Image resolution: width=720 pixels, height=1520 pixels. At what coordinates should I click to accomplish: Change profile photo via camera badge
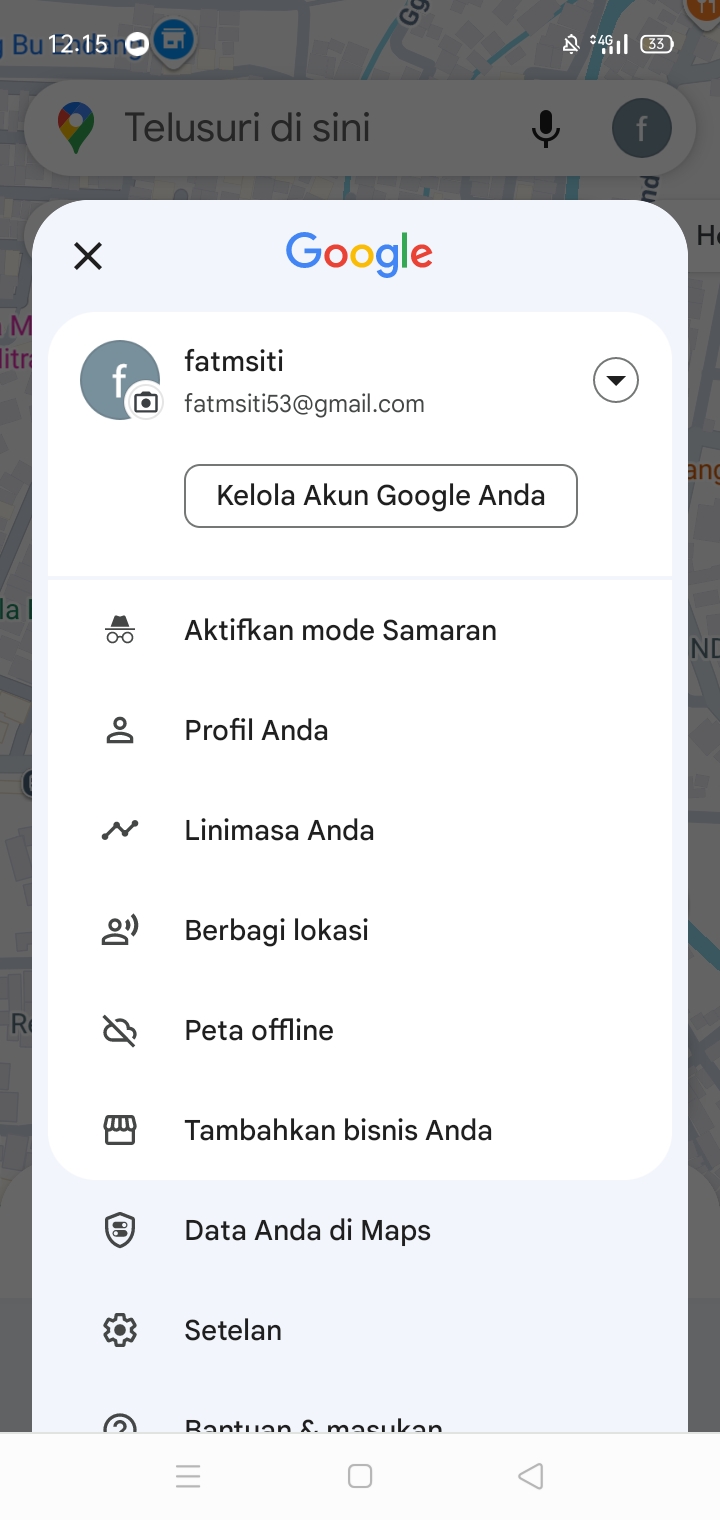[x=146, y=402]
